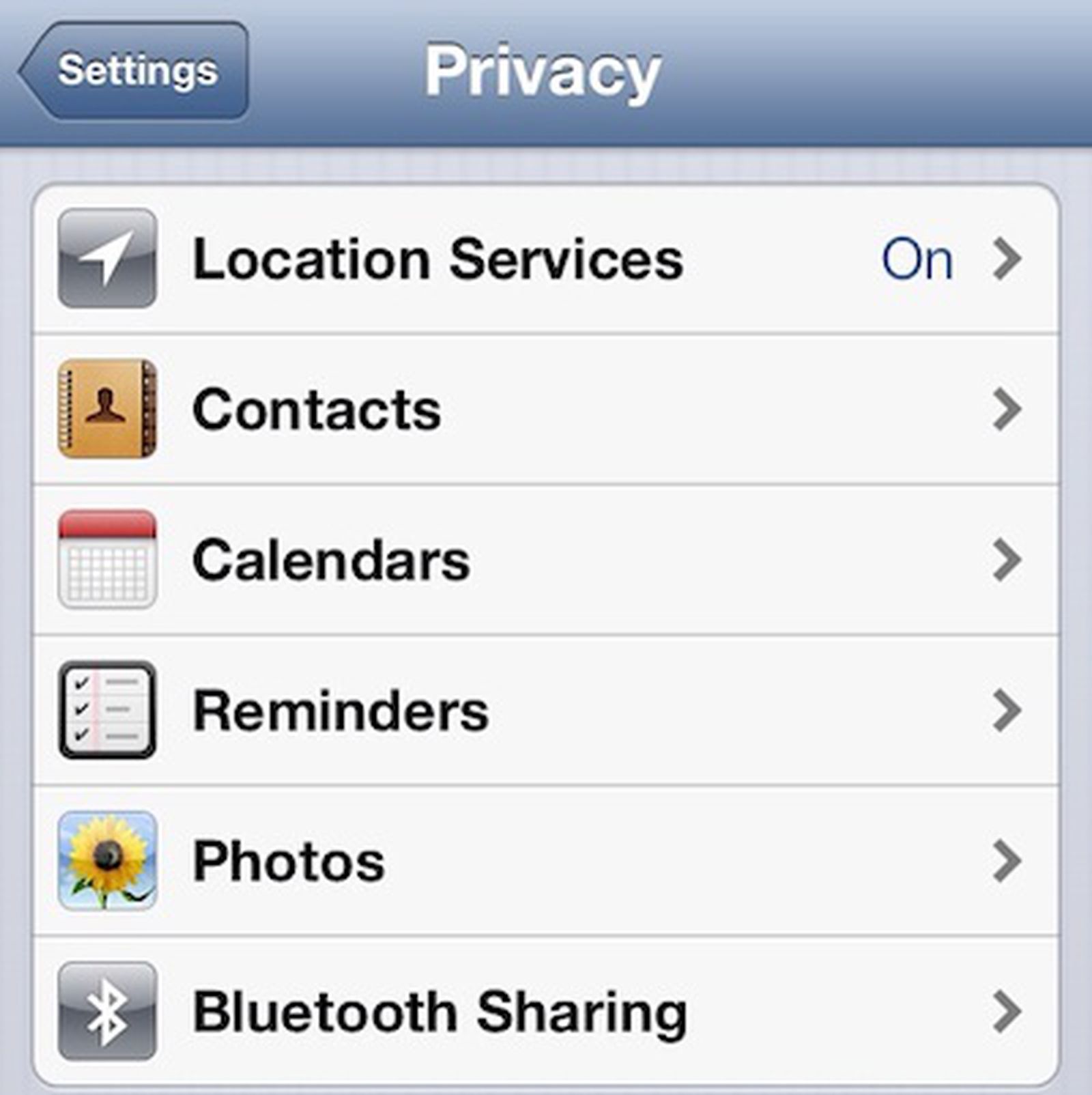Open Photos privacy settings
1092x1095 pixels.
click(x=545, y=861)
